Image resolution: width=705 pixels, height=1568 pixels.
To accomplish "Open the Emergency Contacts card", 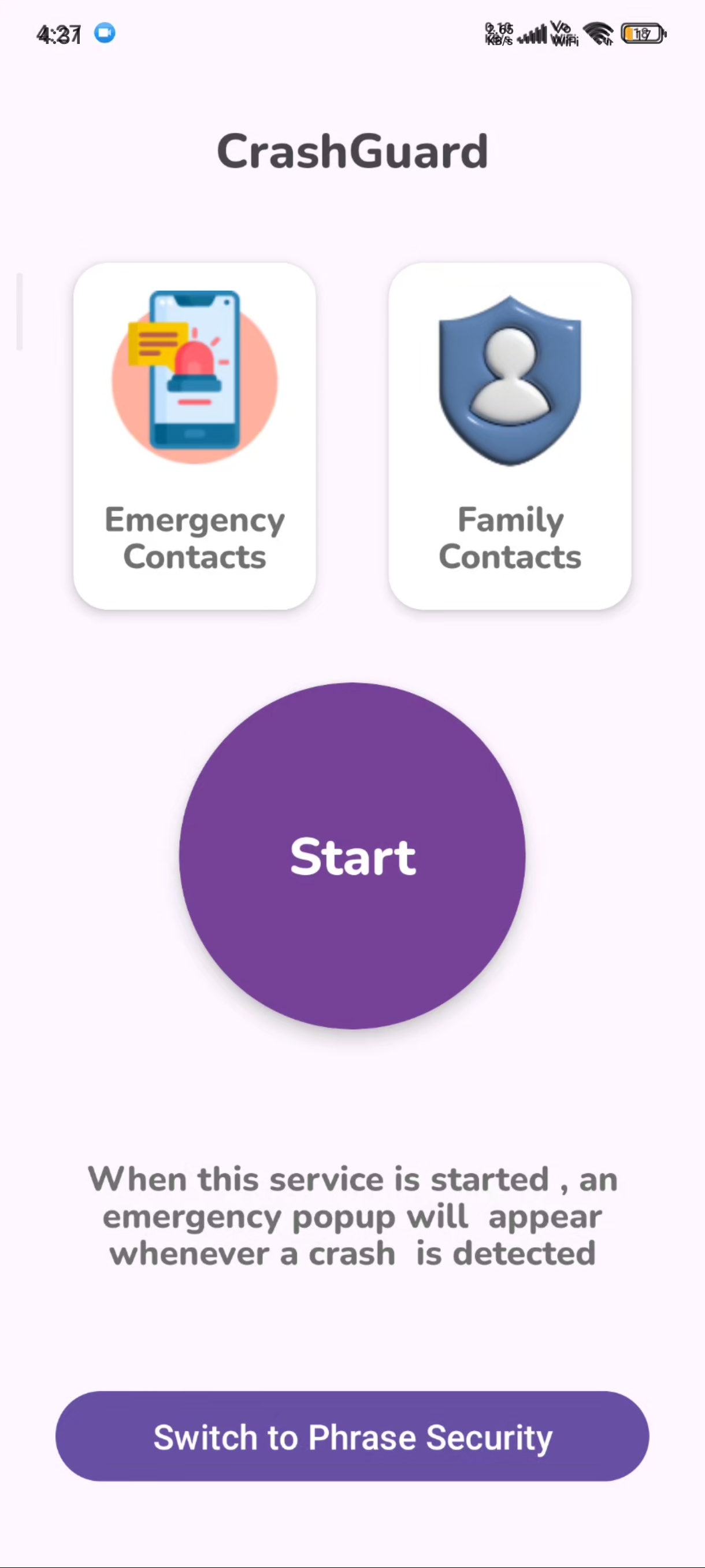I will click(195, 436).
